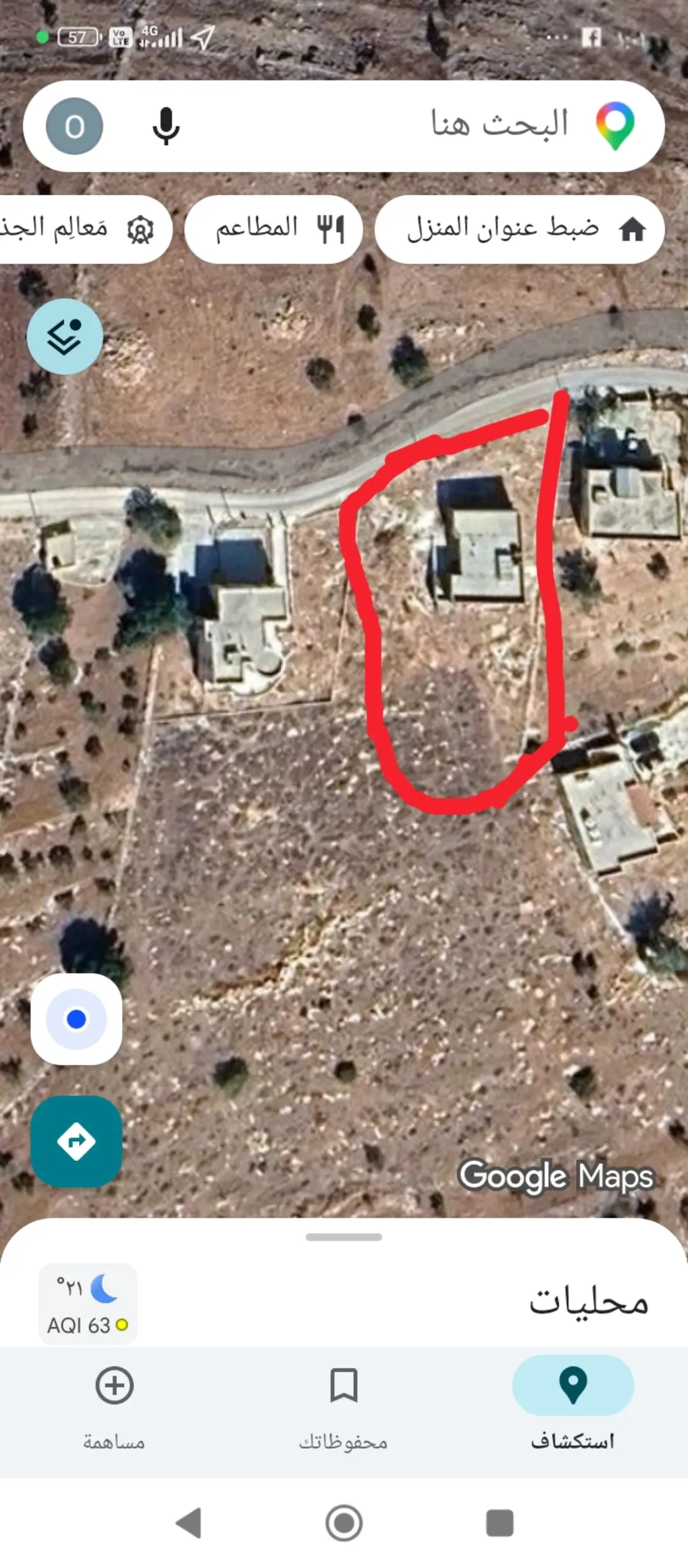This screenshot has height=1568, width=688.
Task: Open the map layers button
Action: tap(65, 337)
